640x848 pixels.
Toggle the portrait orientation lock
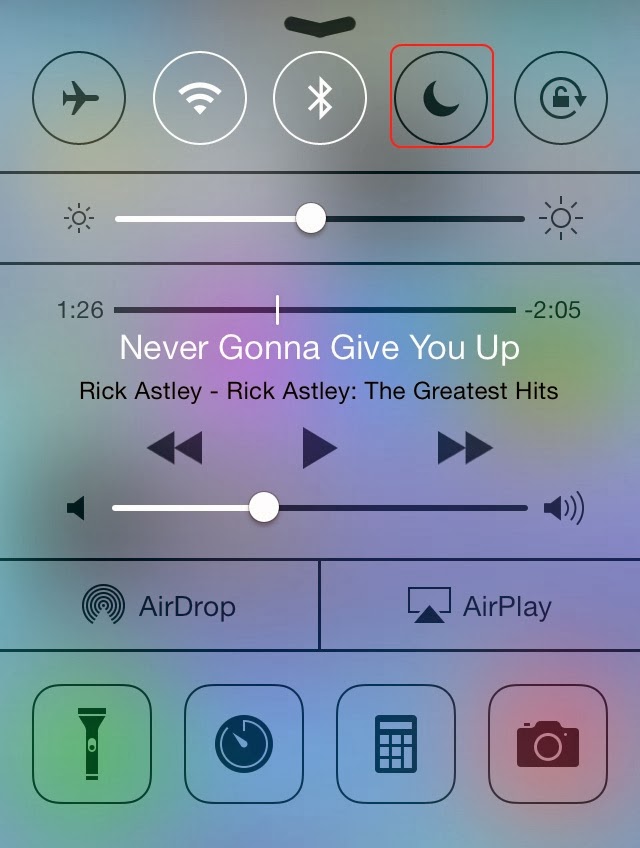pyautogui.click(x=560, y=98)
